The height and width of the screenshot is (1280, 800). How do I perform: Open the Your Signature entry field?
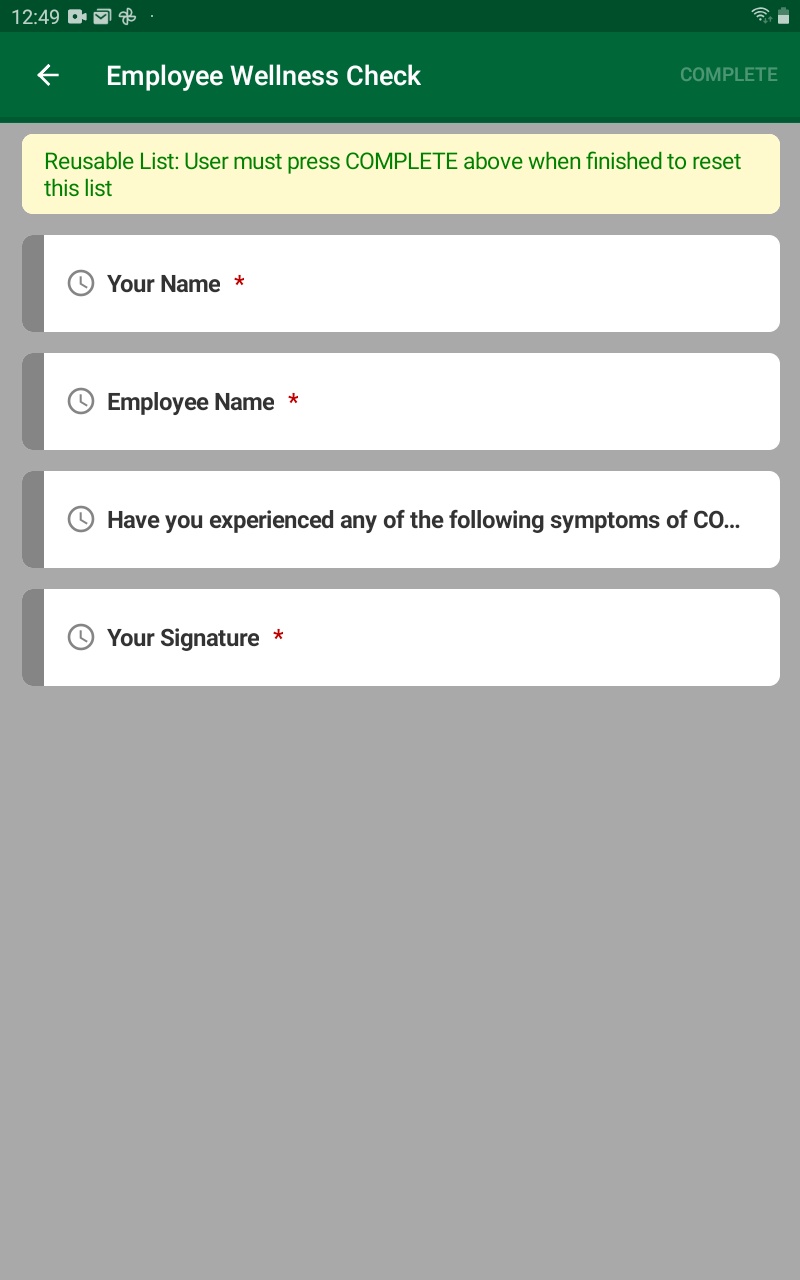click(x=400, y=637)
